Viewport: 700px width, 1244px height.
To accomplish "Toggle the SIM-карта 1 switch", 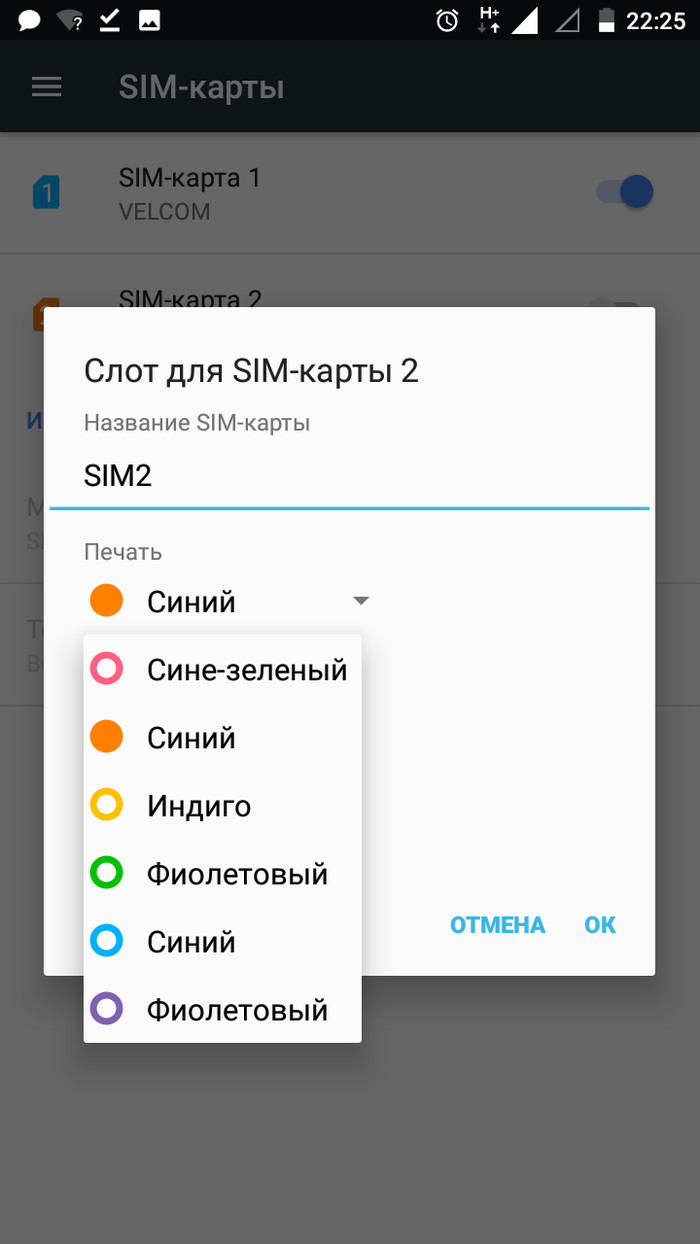I will click(626, 192).
